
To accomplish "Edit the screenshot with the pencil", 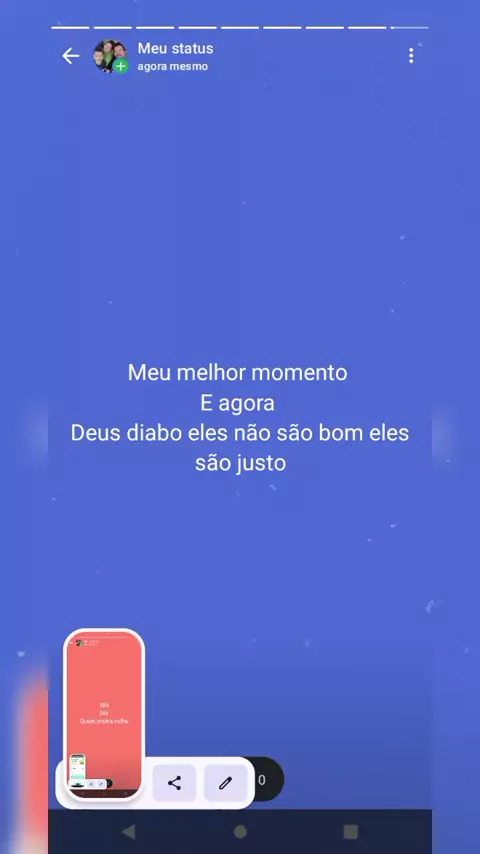I will [226, 783].
